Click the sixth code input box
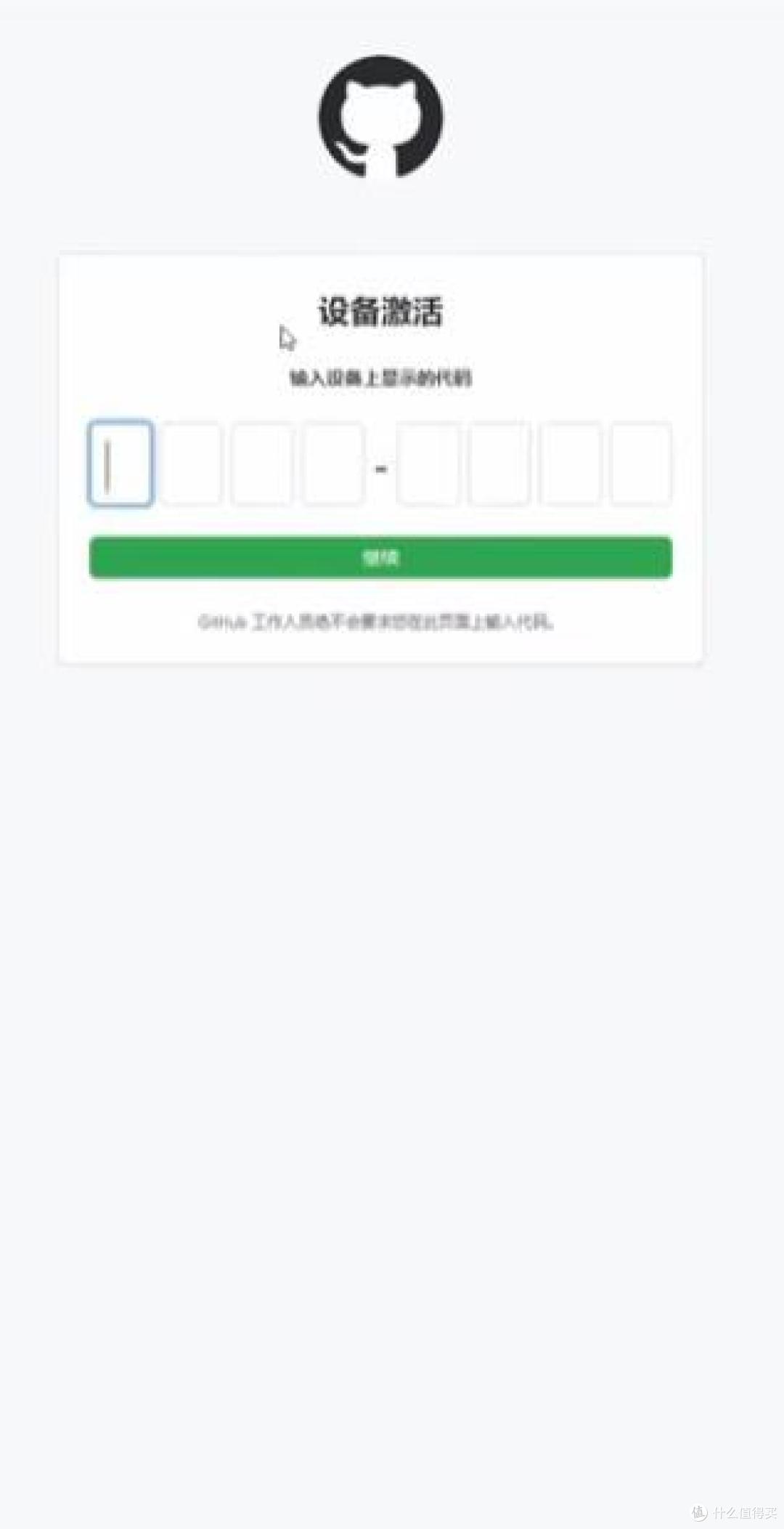This screenshot has height=1529, width=784. 501,464
